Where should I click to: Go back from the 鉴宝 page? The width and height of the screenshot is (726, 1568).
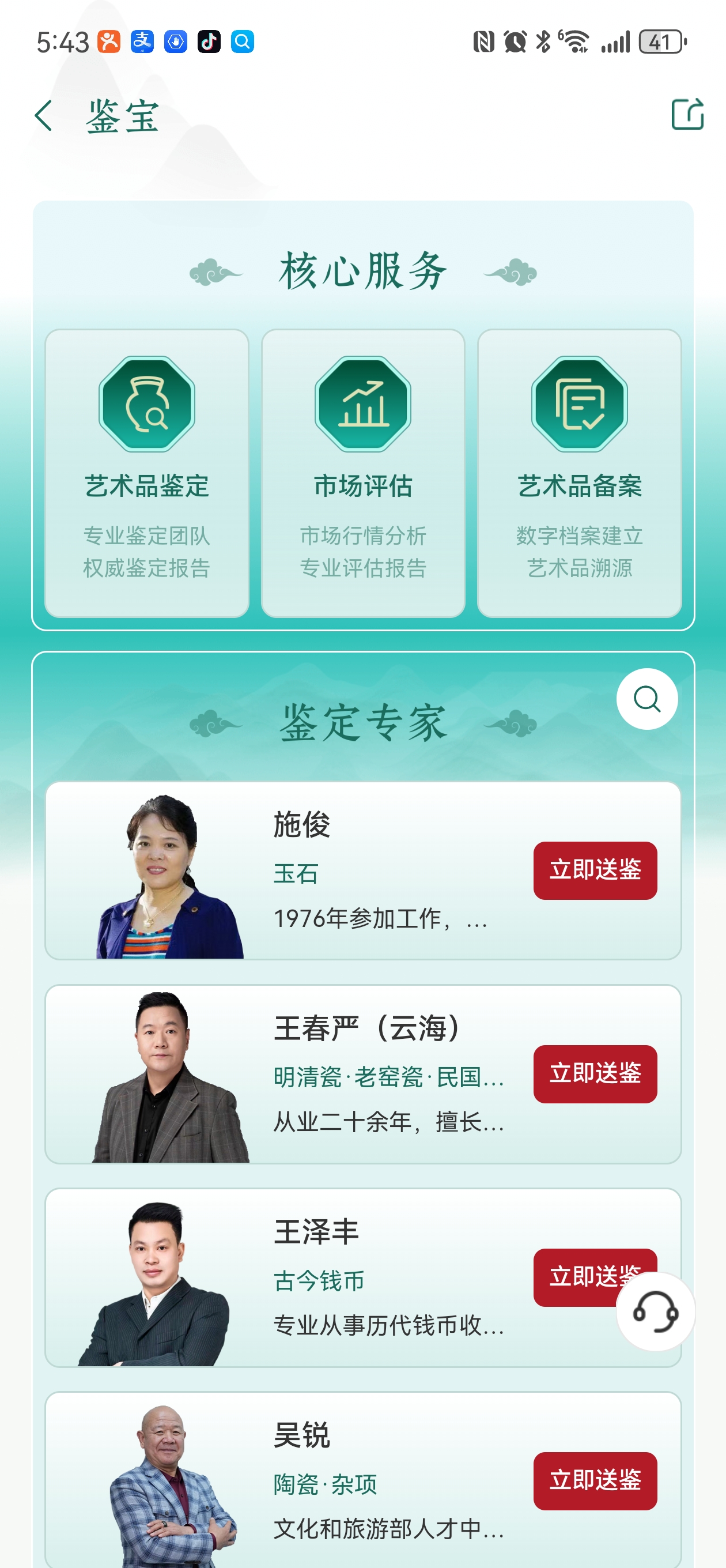[43, 116]
